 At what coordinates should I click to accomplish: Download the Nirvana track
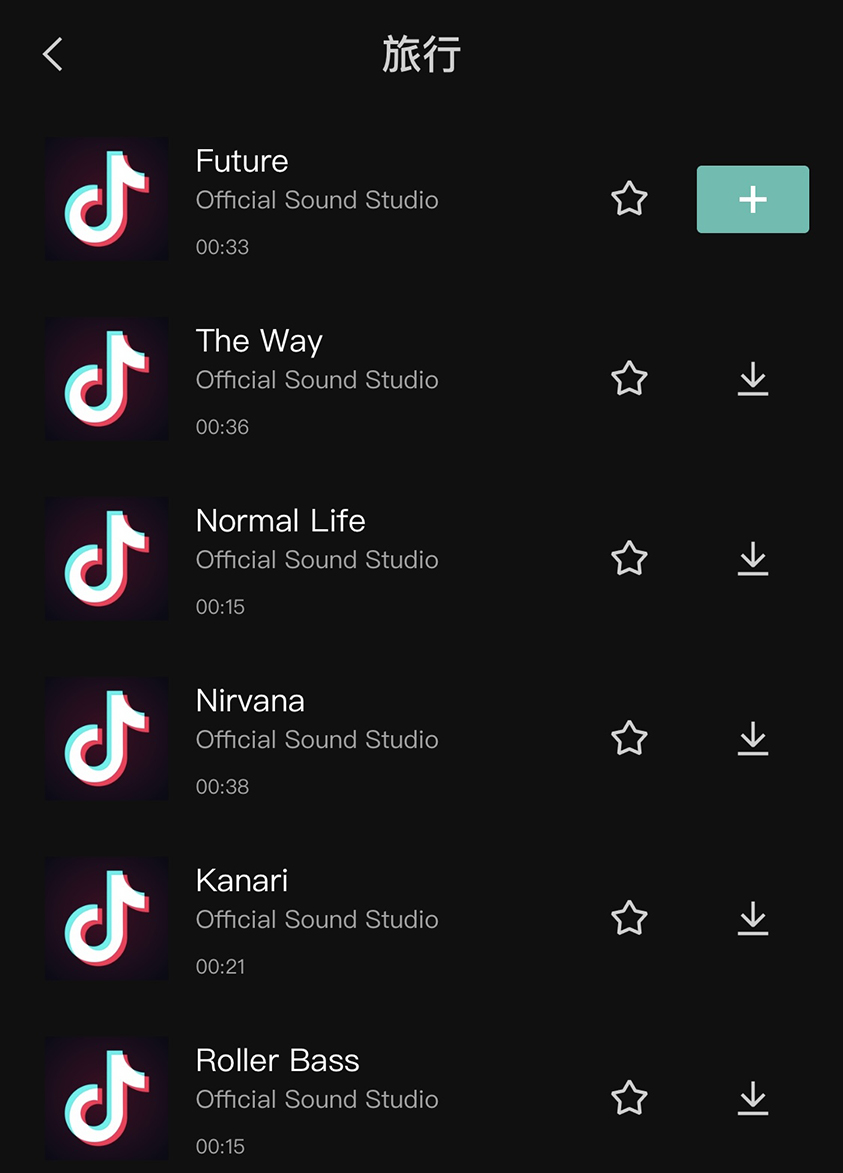point(752,738)
